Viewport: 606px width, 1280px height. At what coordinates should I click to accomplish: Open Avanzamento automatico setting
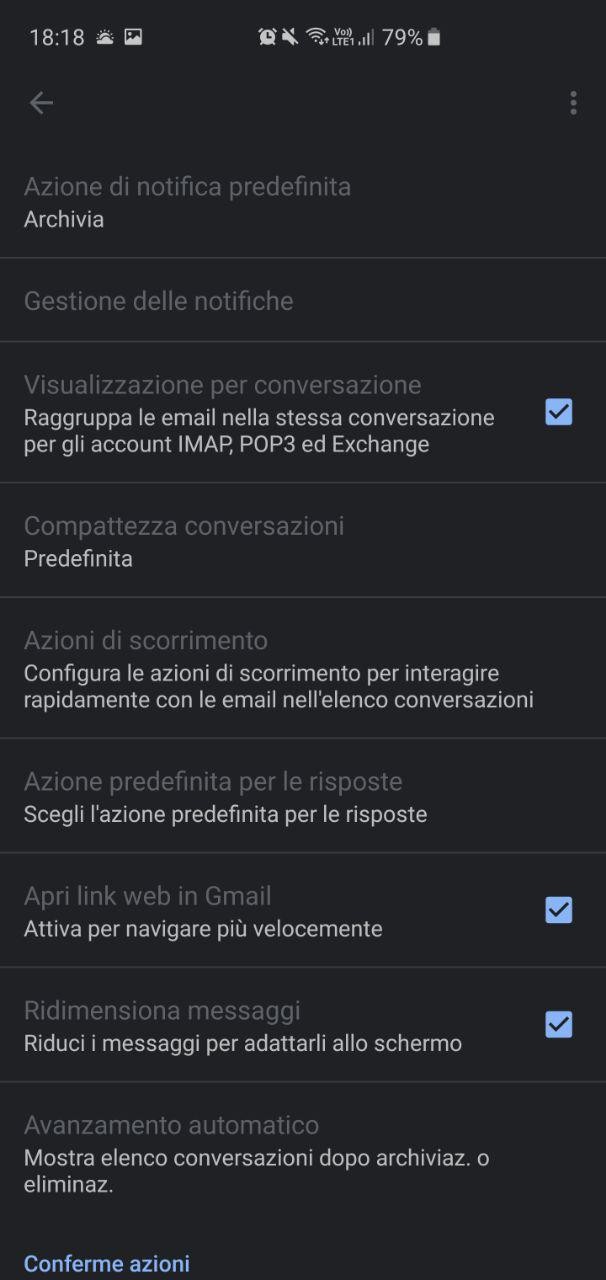[x=303, y=1154]
